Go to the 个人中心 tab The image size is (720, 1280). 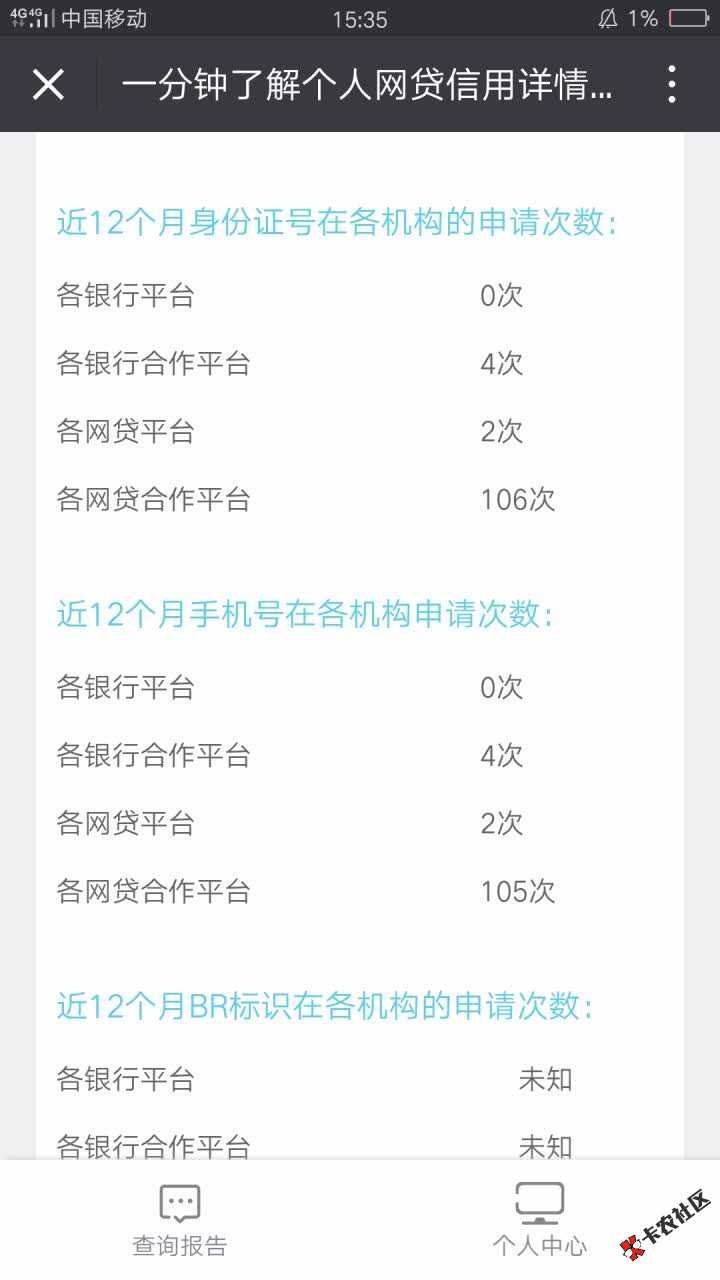(x=540, y=1220)
